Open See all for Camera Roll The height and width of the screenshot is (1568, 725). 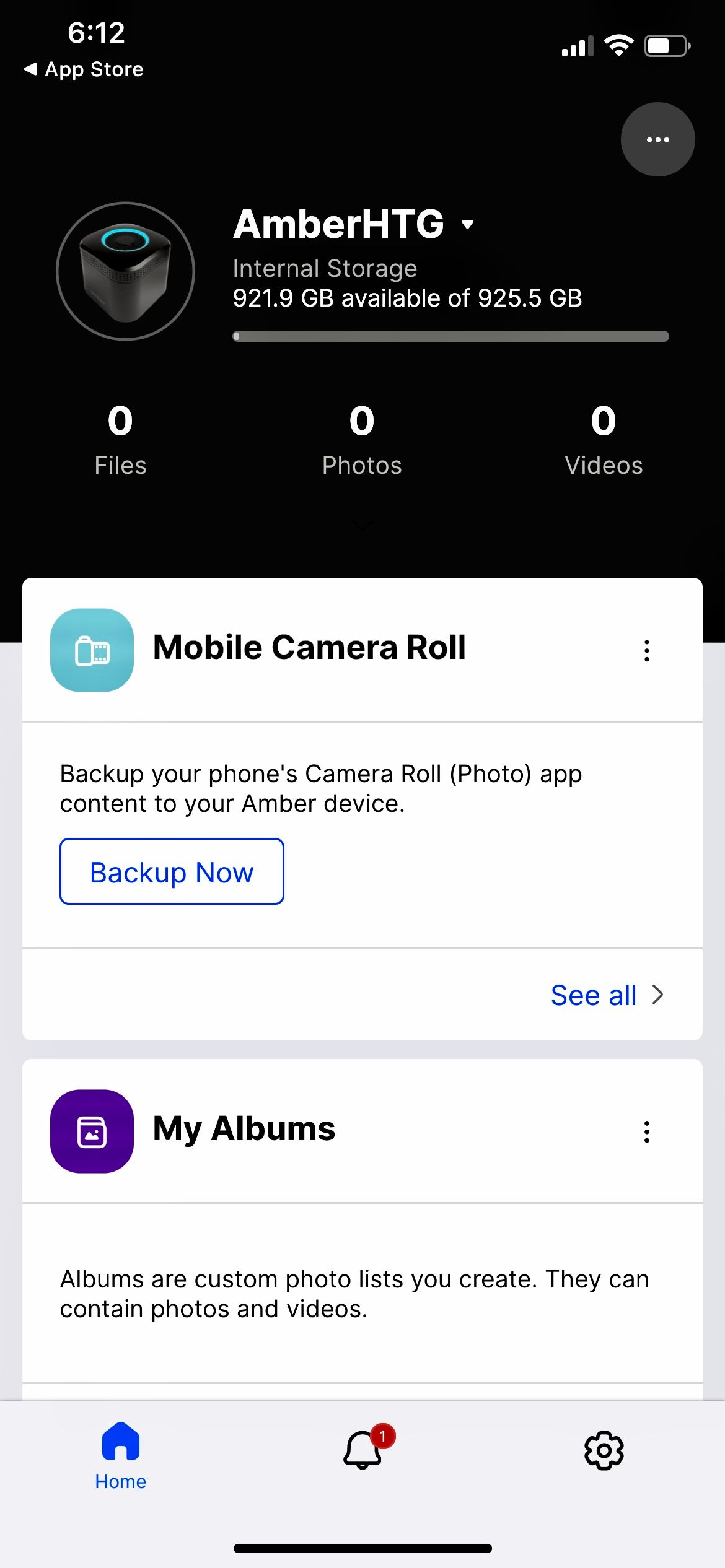click(x=607, y=995)
